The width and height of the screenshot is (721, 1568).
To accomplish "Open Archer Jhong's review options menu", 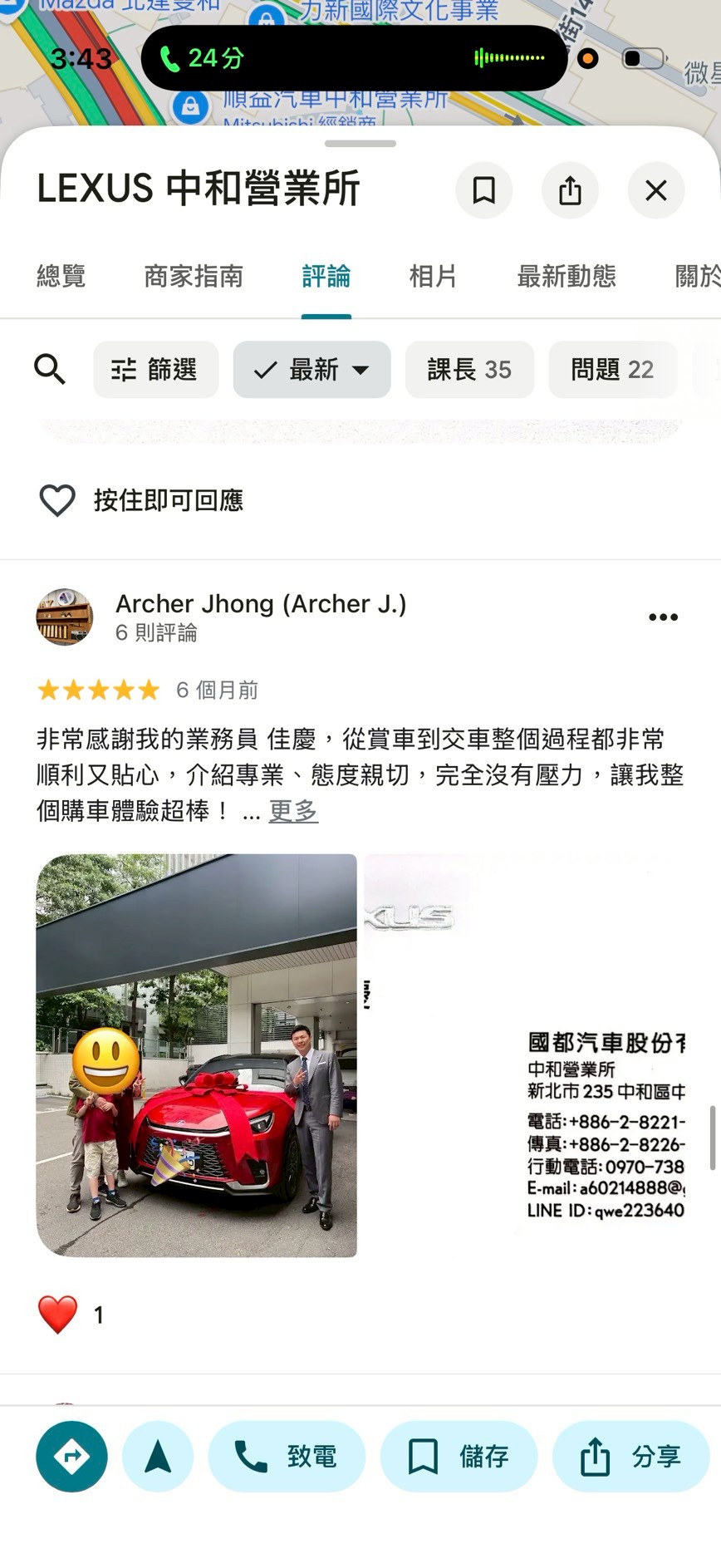I will pyautogui.click(x=663, y=617).
